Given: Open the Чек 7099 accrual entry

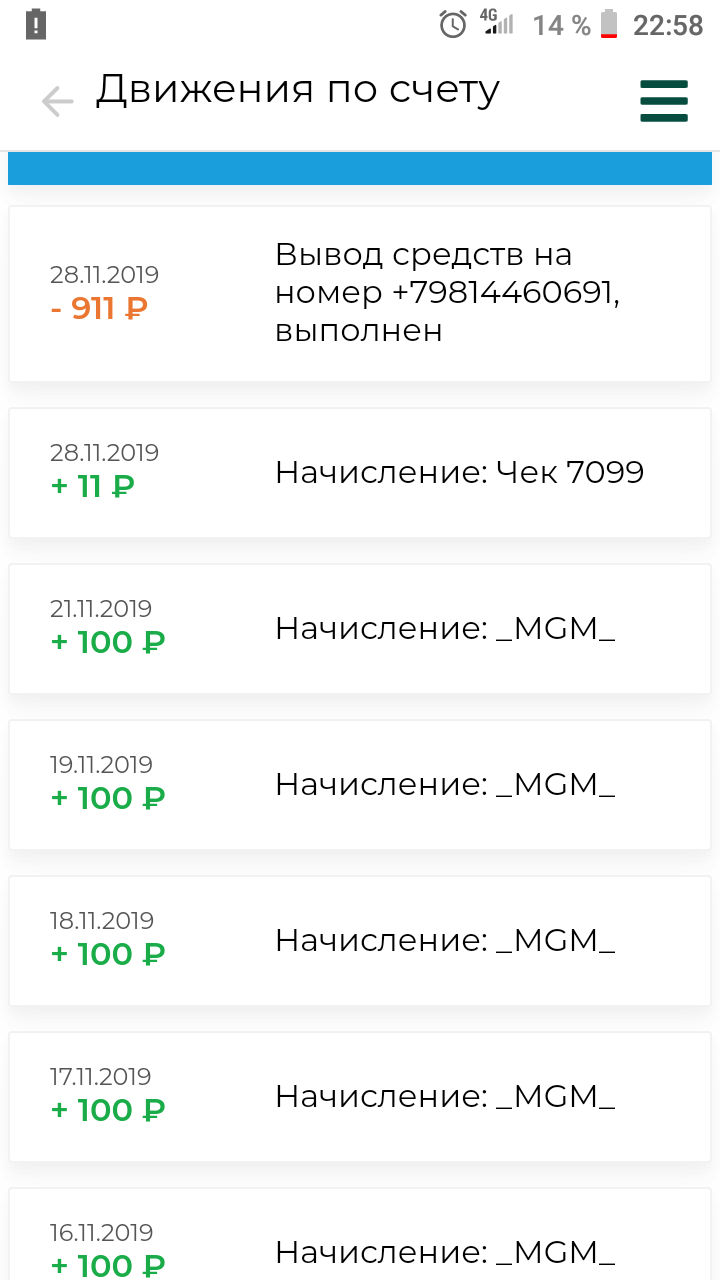Looking at the screenshot, I should coord(360,473).
